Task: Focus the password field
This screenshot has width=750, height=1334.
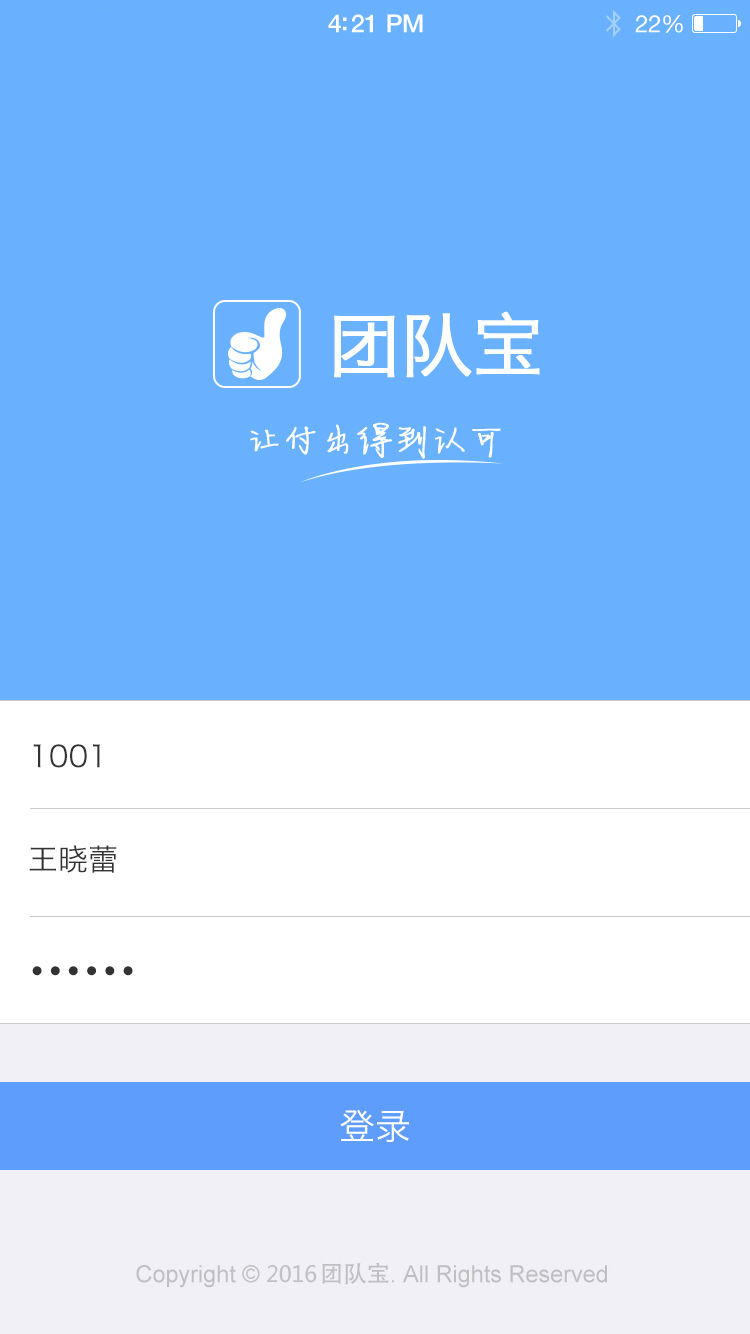Action: (x=375, y=970)
